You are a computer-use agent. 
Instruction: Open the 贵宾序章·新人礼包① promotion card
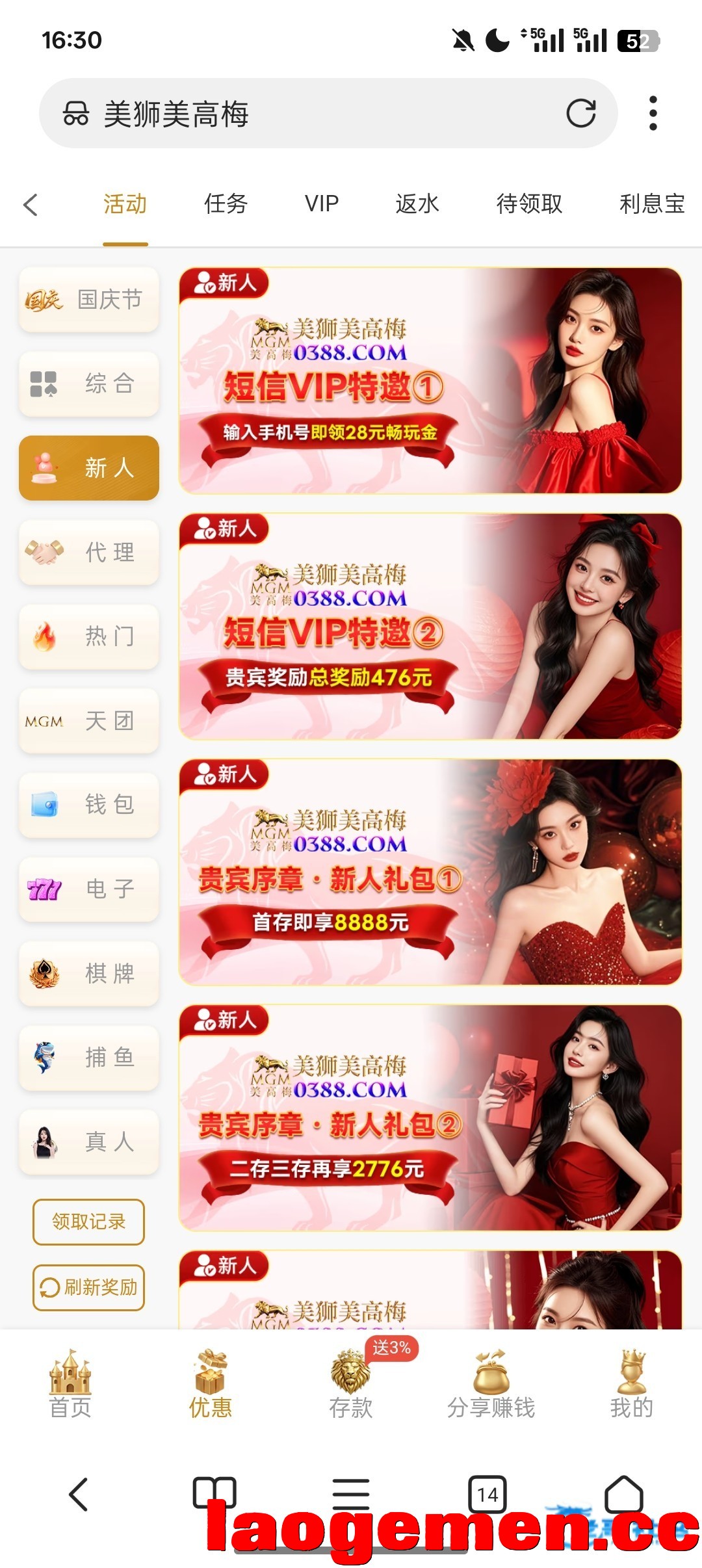(430, 872)
